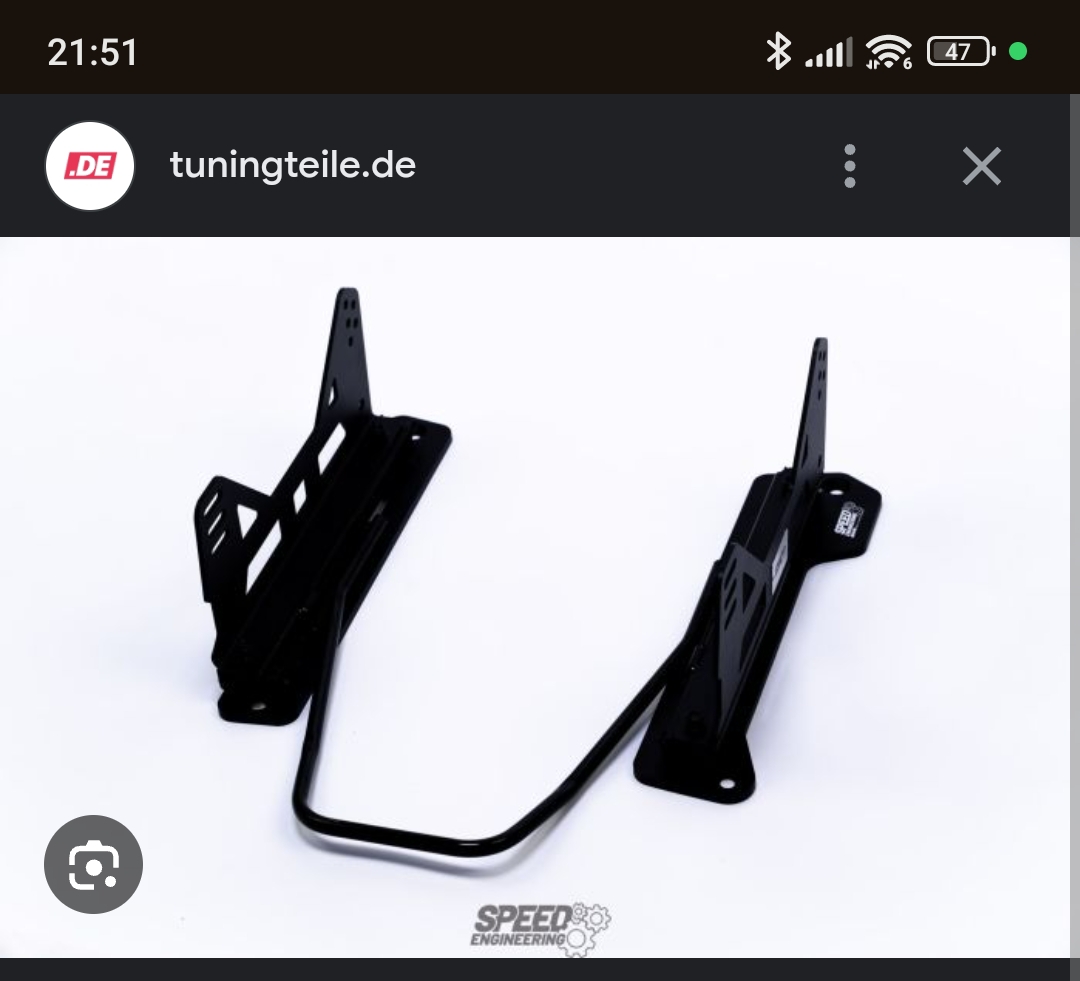The image size is (1080, 981).
Task: Close the image viewer
Action: pyautogui.click(x=981, y=166)
